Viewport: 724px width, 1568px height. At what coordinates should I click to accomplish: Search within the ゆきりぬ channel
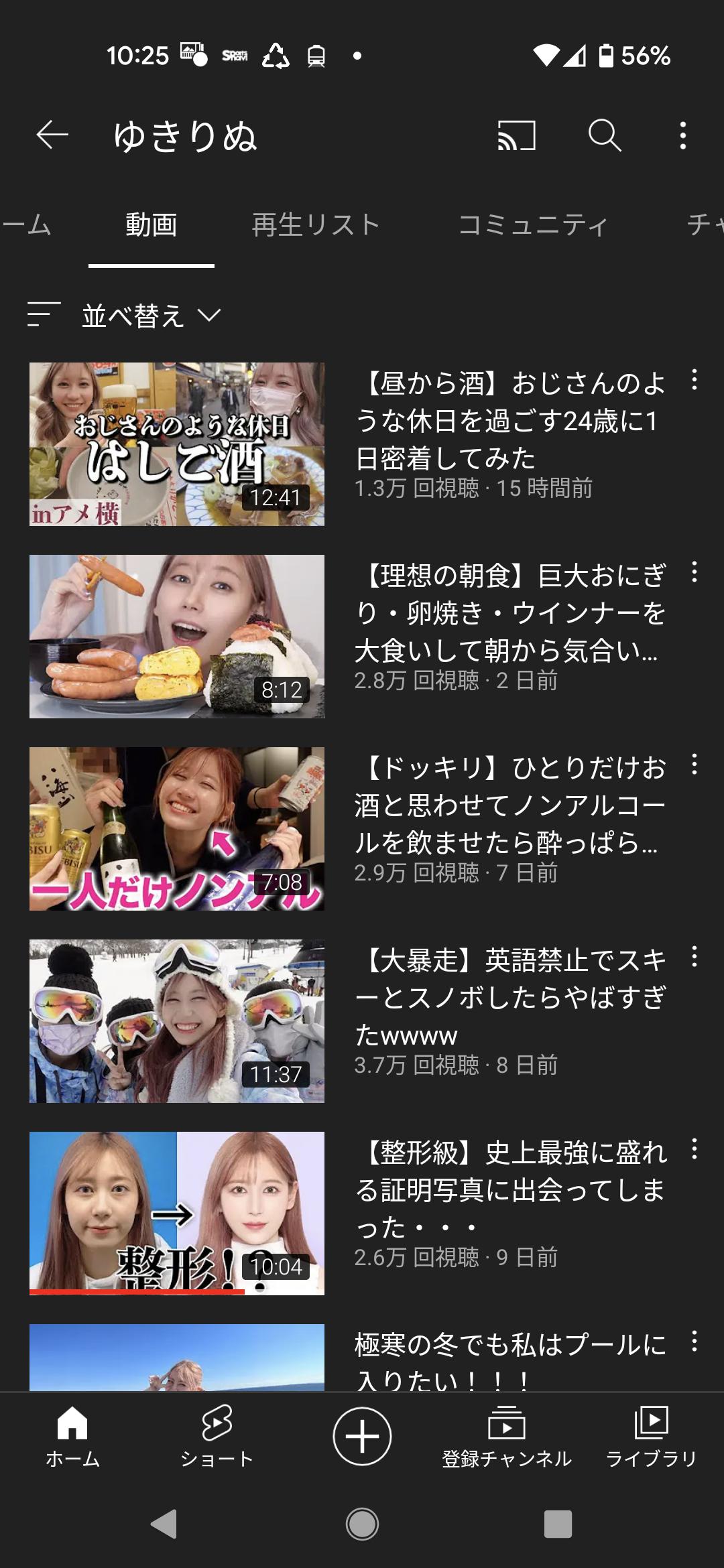coord(605,136)
